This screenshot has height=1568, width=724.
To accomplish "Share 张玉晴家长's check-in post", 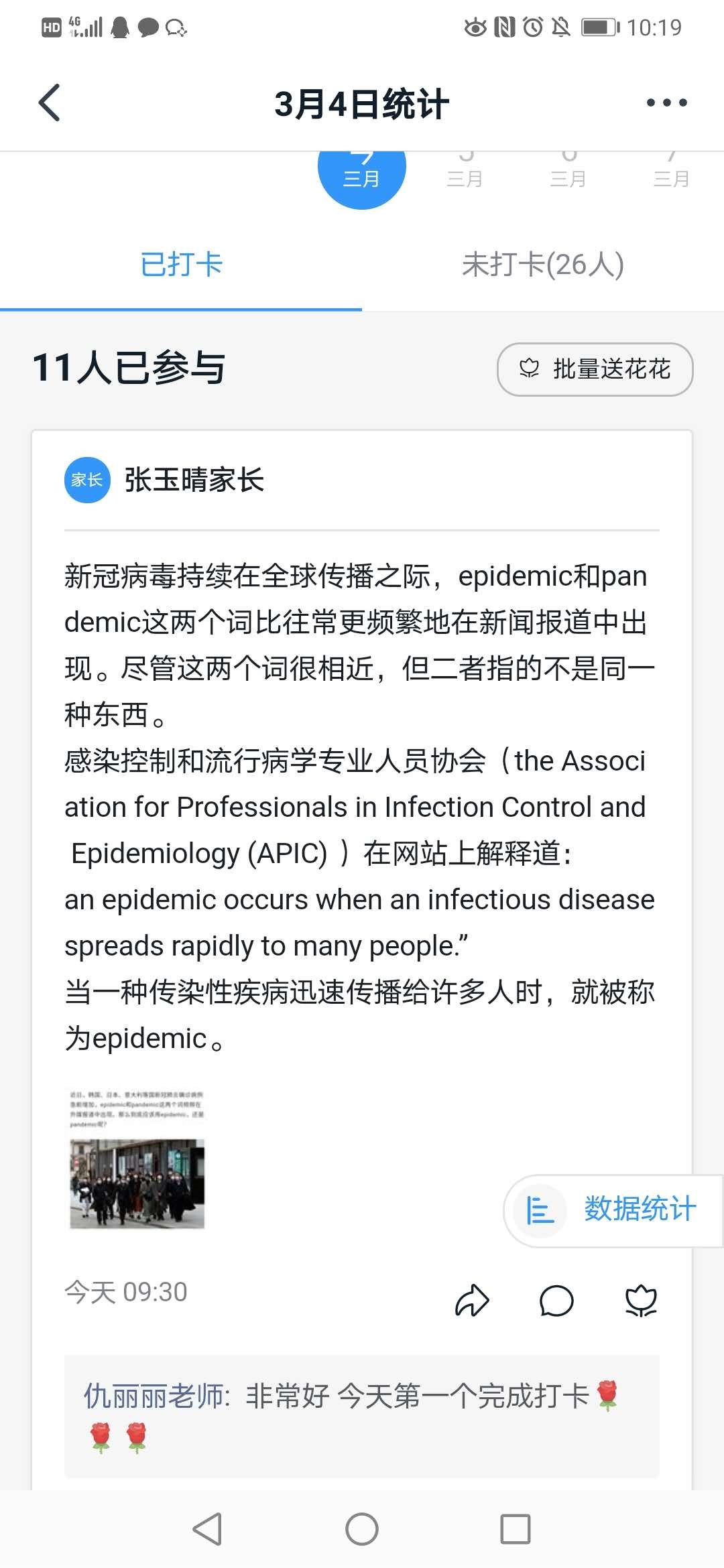I will pyautogui.click(x=472, y=1301).
